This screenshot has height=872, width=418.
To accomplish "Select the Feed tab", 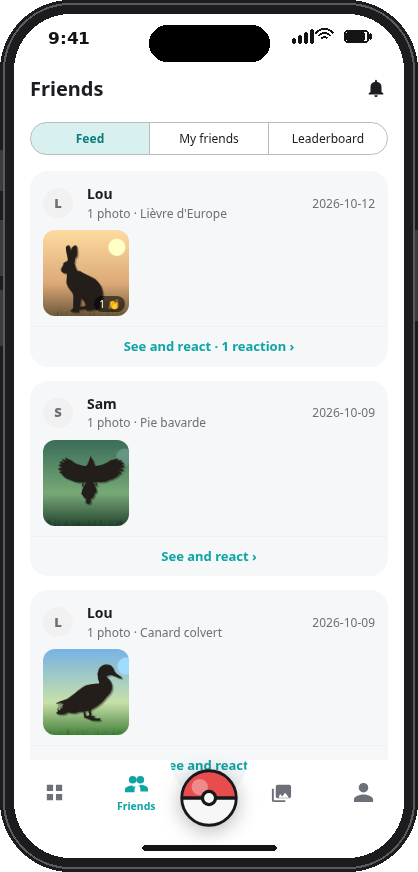I will click(90, 138).
